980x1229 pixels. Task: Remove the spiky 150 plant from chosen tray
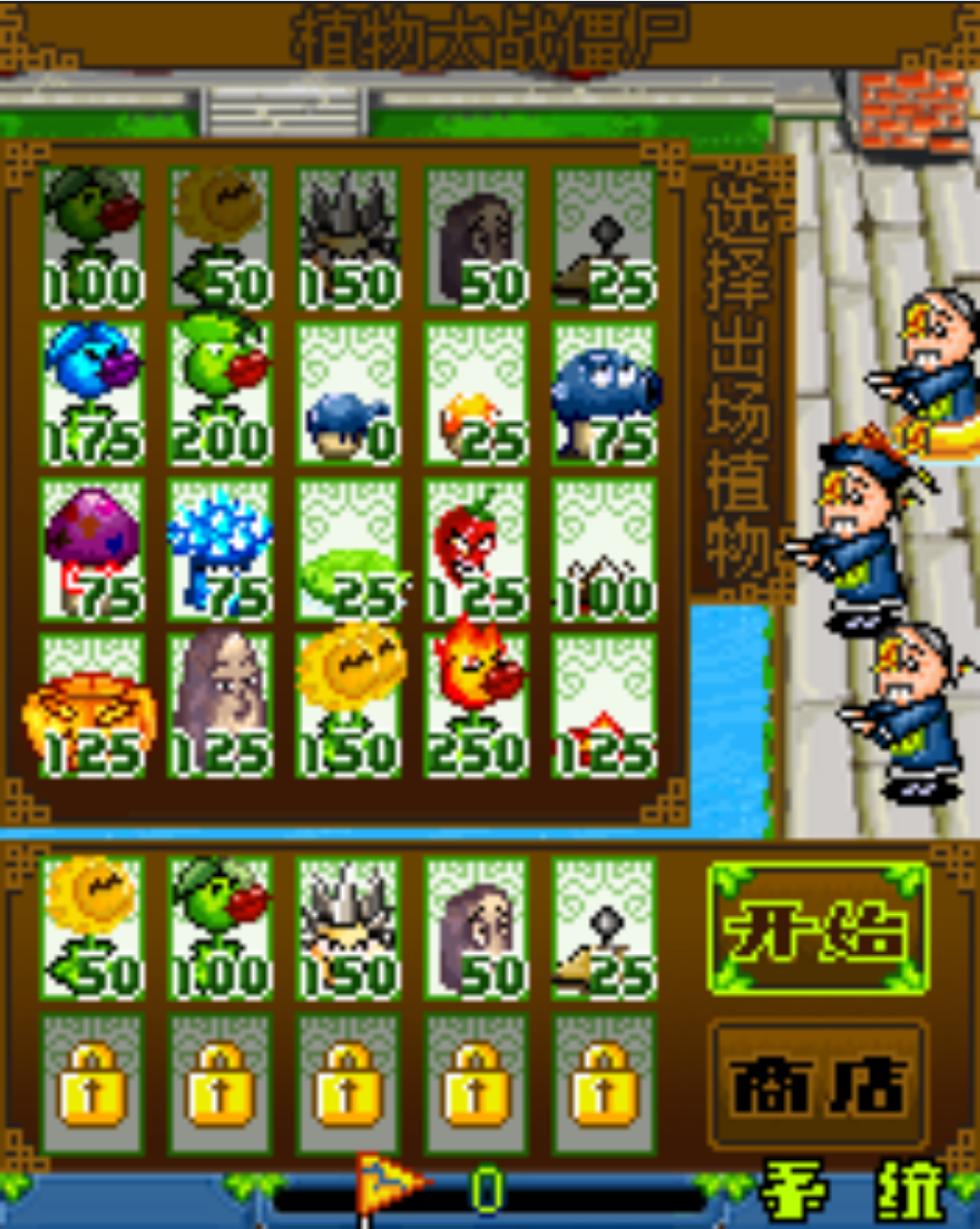(x=348, y=928)
